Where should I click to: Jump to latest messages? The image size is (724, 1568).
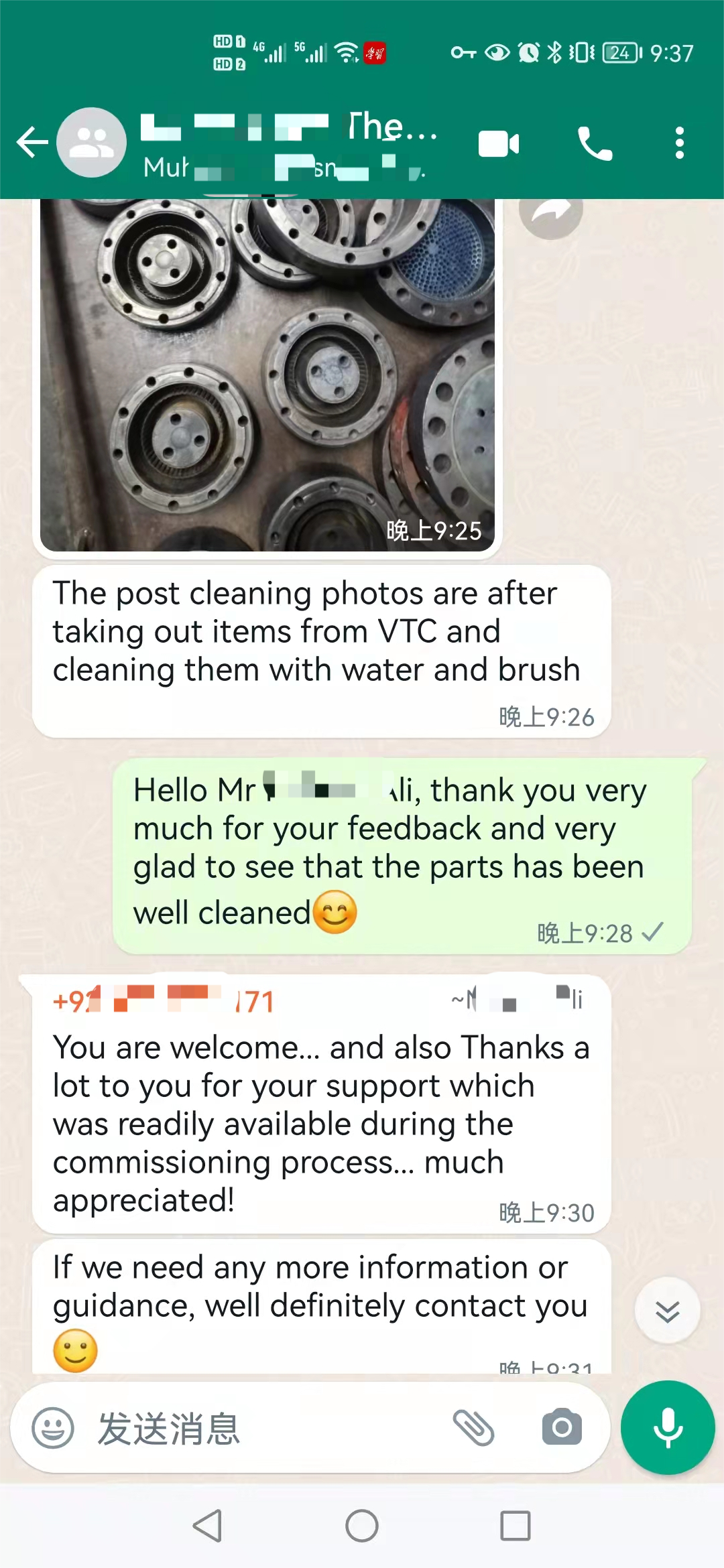[x=667, y=1311]
